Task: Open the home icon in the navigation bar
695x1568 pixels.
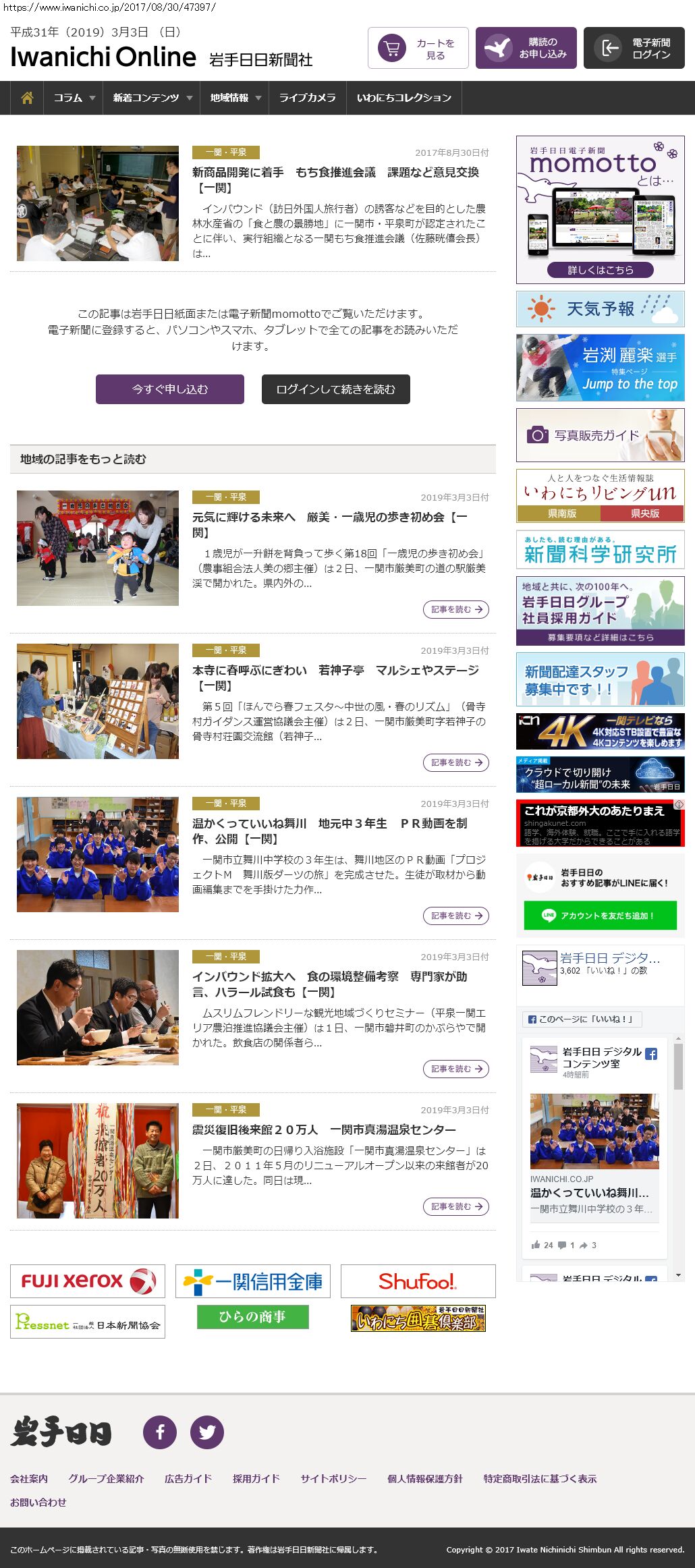Action: pyautogui.click(x=27, y=98)
